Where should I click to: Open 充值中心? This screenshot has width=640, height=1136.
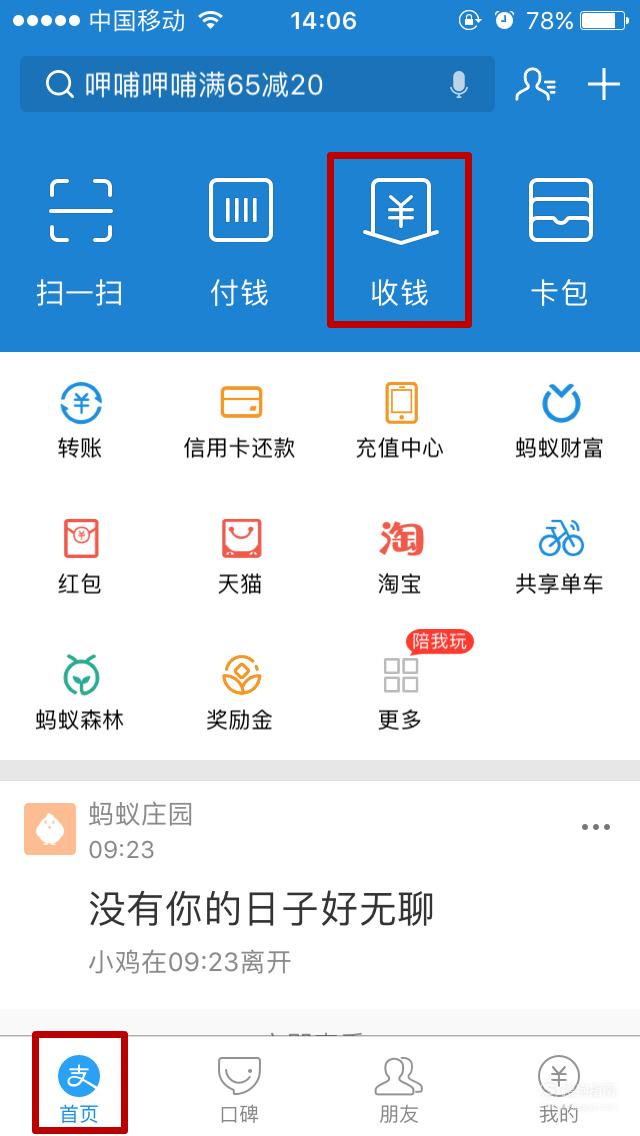400,421
